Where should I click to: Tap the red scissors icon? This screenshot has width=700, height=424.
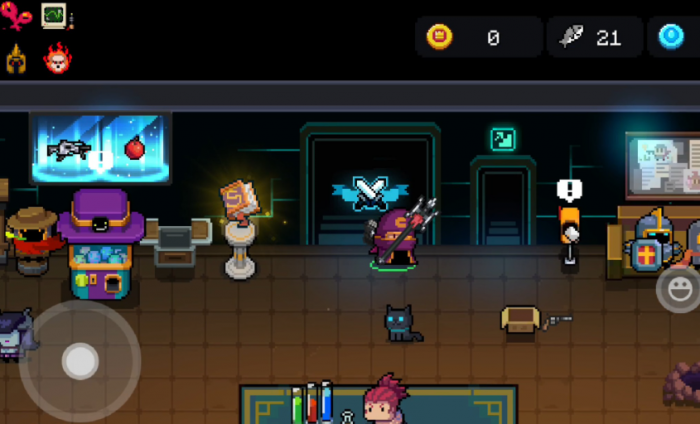(16, 16)
